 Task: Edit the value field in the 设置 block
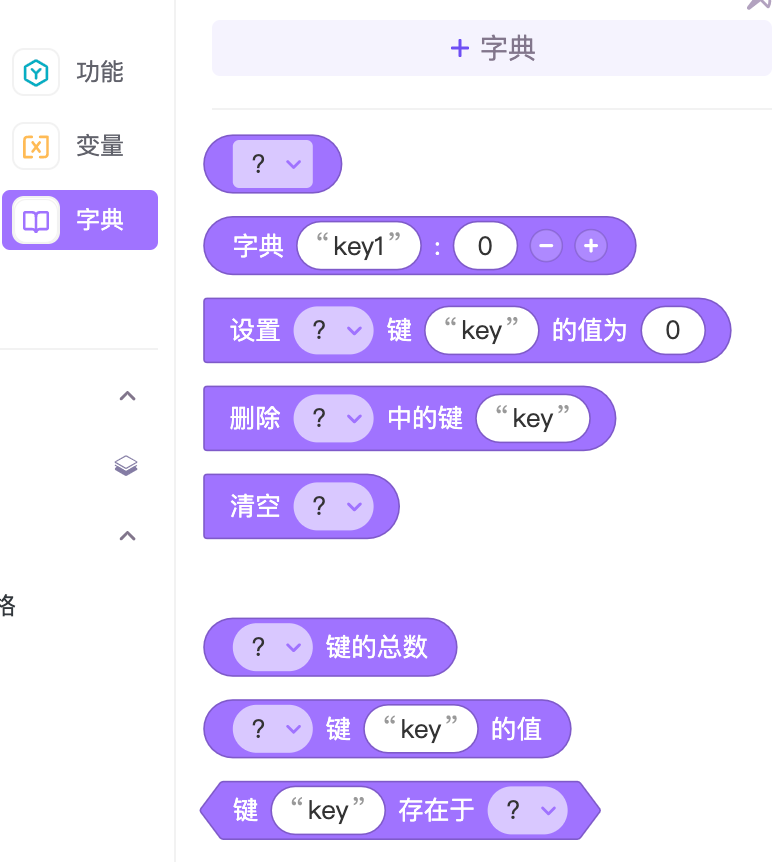pos(672,330)
